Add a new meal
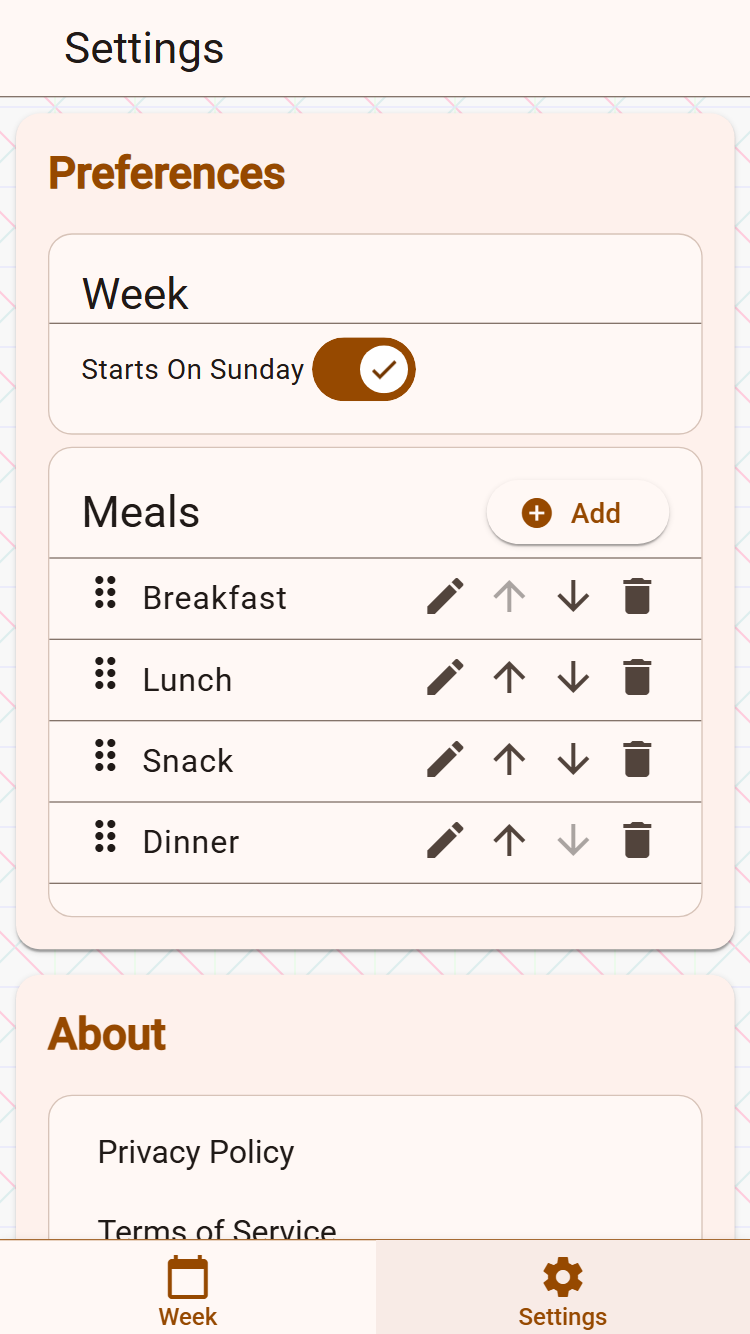This screenshot has width=750, height=1334. pyautogui.click(x=577, y=513)
